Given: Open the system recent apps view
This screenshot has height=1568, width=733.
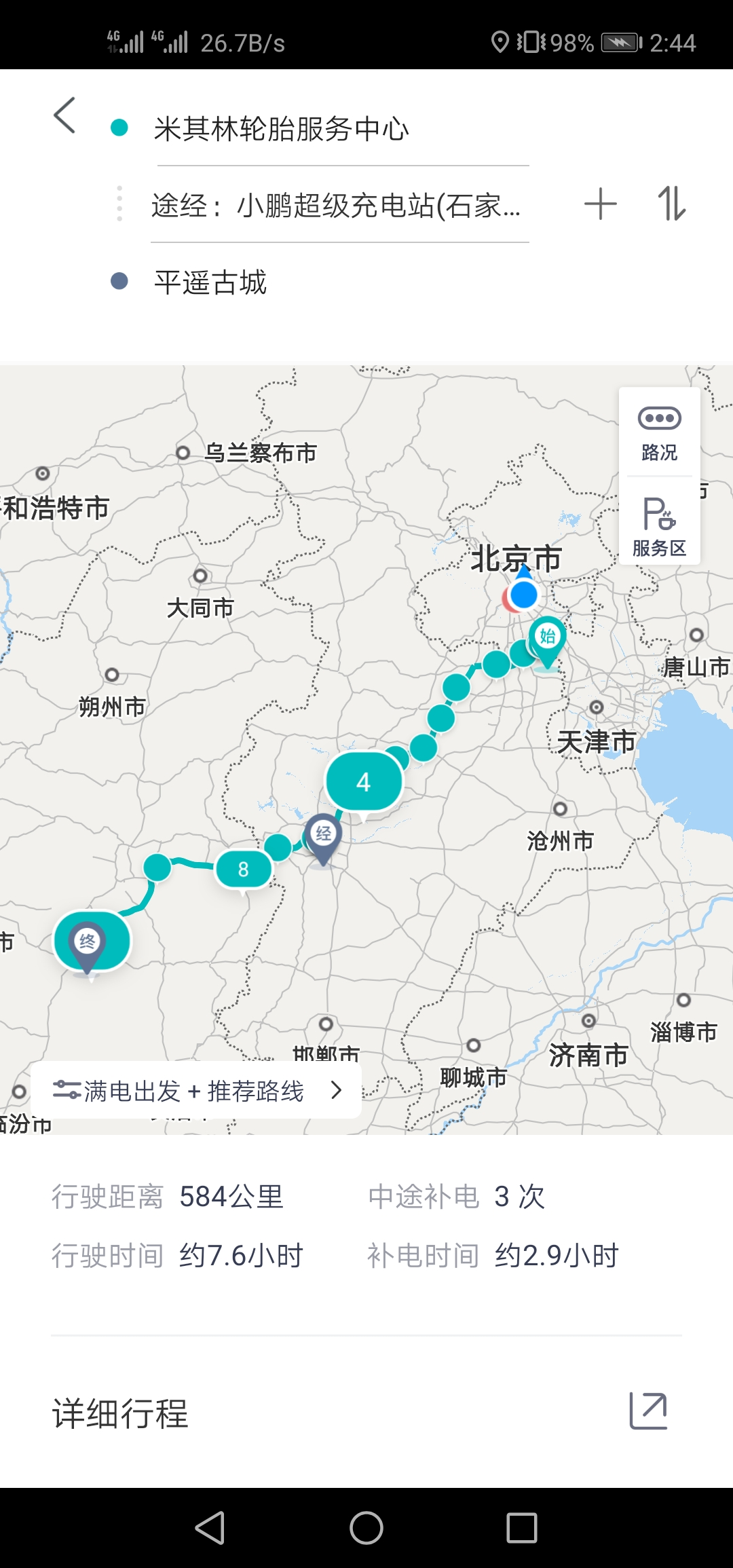Looking at the screenshot, I should [x=522, y=1528].
